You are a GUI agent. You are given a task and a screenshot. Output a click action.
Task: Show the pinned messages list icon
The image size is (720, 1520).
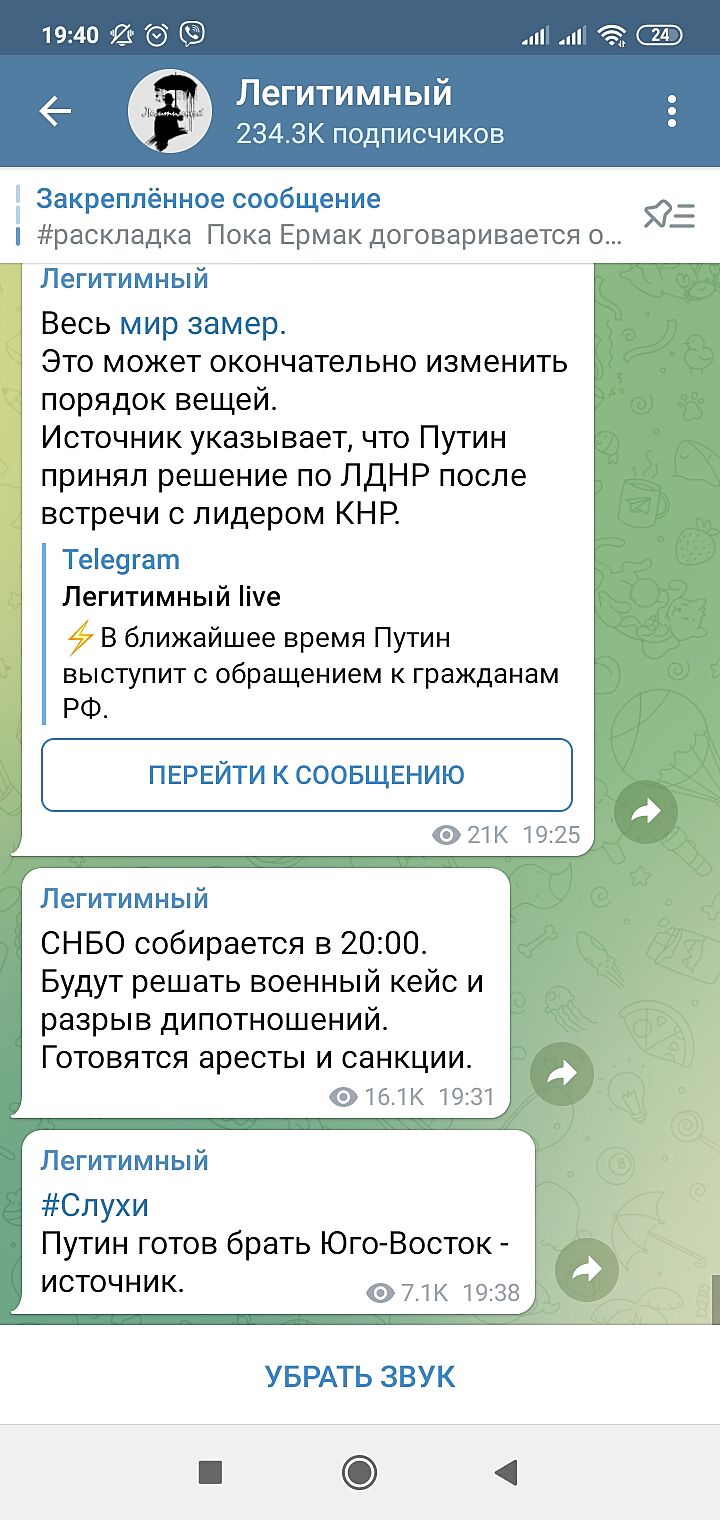pos(669,215)
